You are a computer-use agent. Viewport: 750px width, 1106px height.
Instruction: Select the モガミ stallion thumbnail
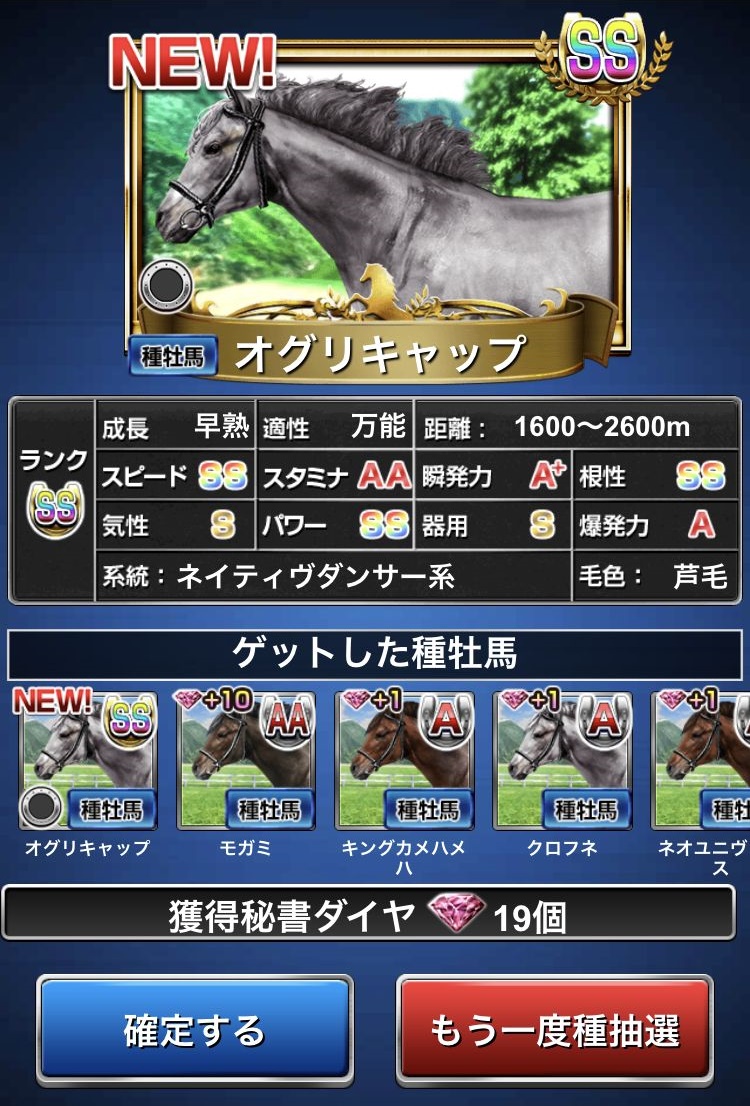246,762
